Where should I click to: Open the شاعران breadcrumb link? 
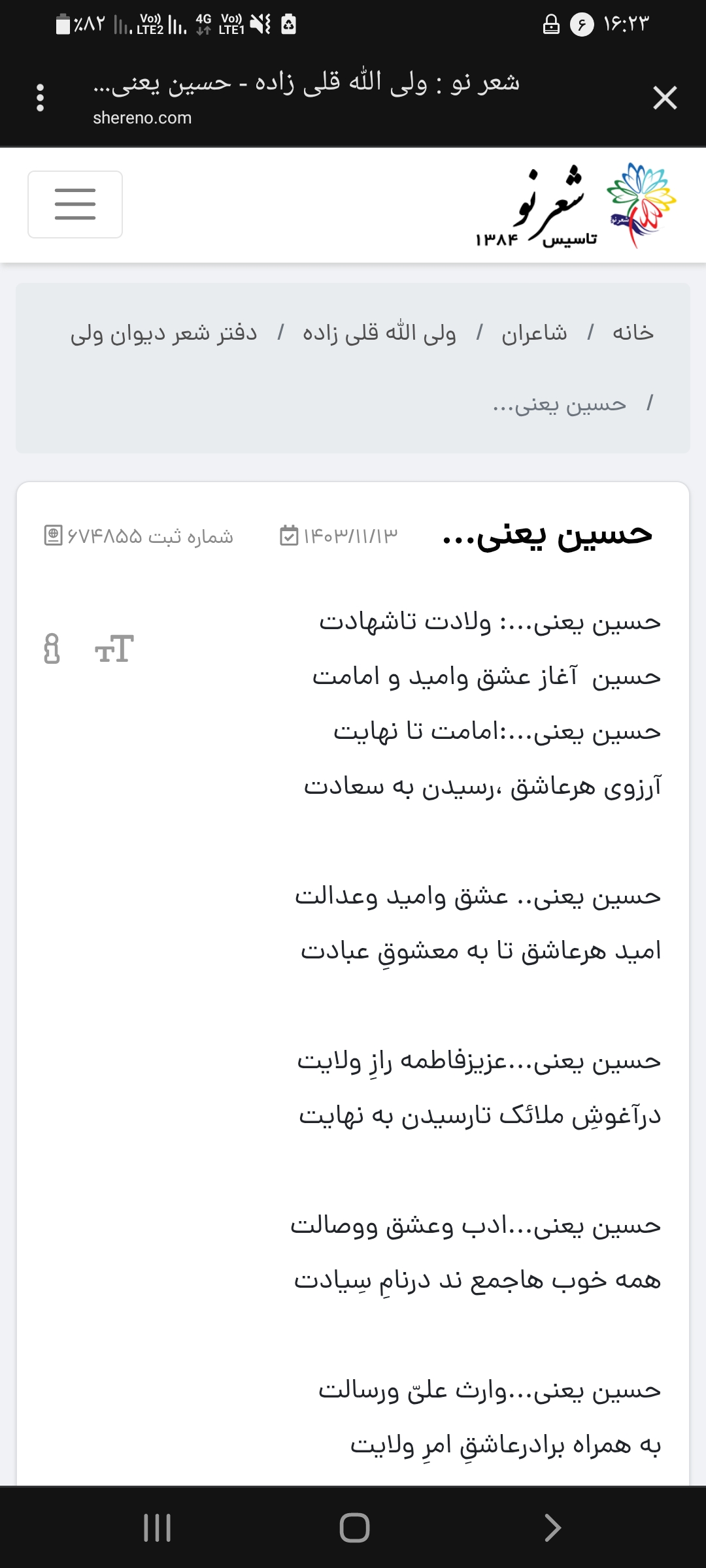(x=534, y=333)
